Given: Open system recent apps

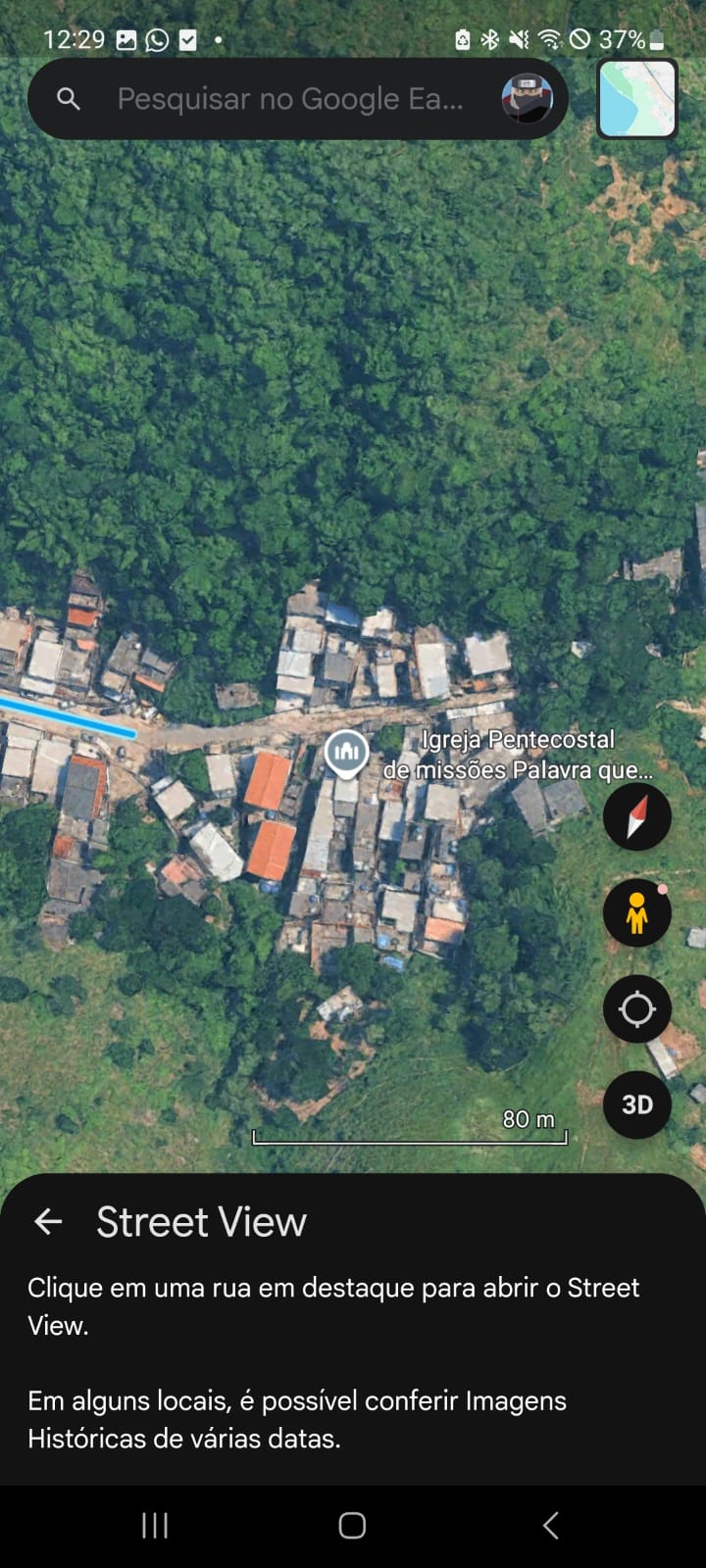Looking at the screenshot, I should (155, 1525).
